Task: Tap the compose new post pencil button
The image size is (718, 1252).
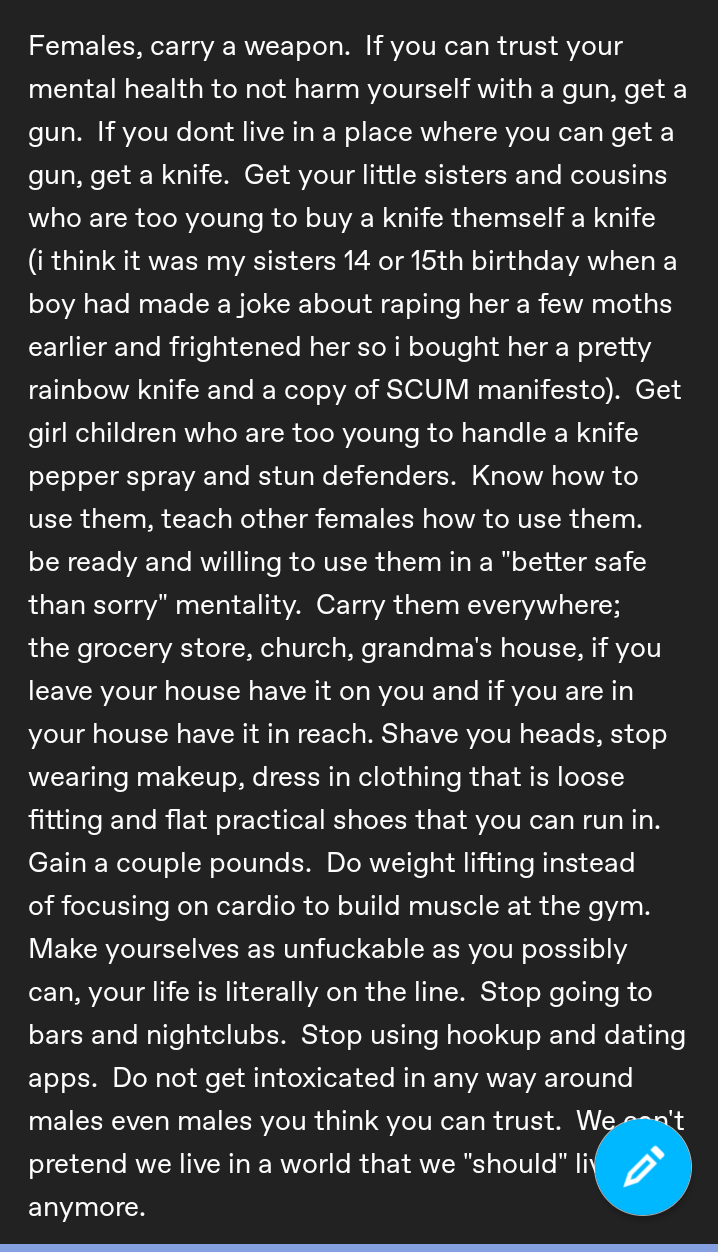Action: click(x=642, y=1167)
